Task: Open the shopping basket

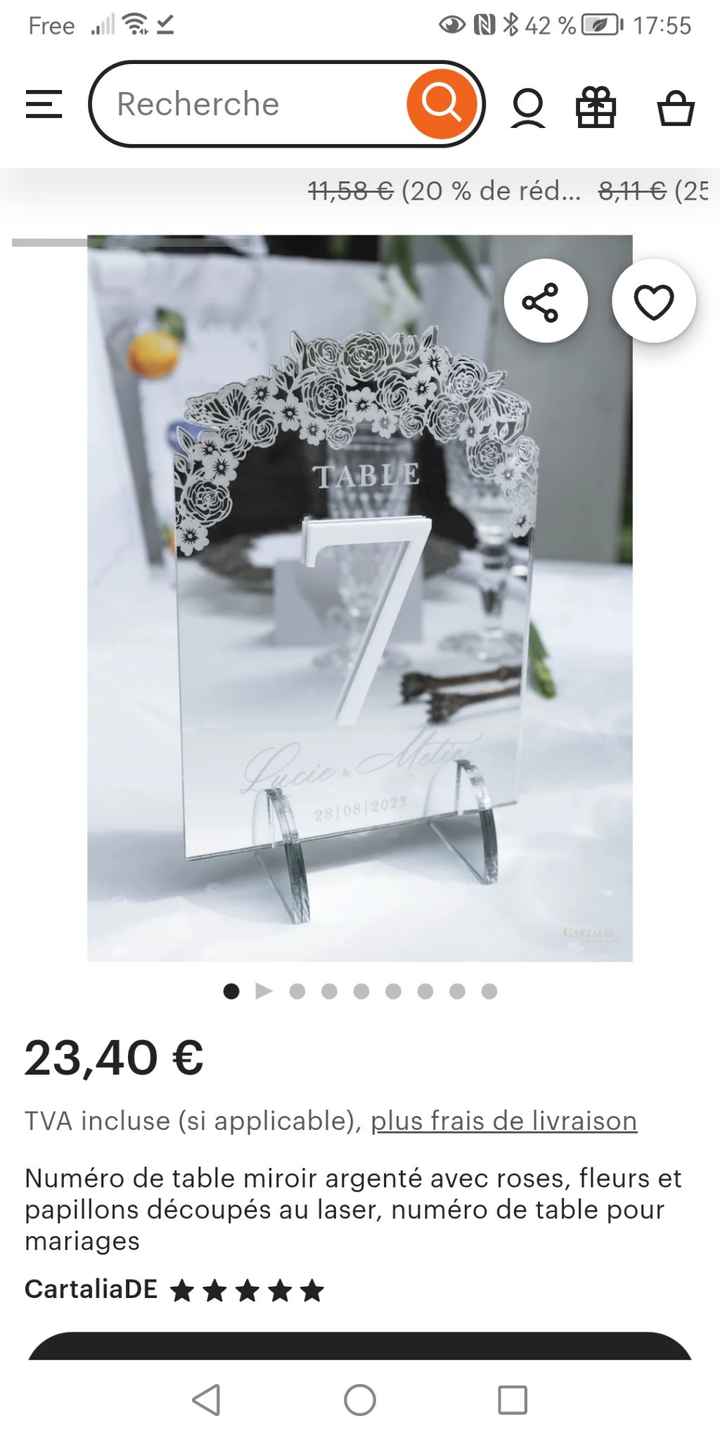Action: (675, 107)
